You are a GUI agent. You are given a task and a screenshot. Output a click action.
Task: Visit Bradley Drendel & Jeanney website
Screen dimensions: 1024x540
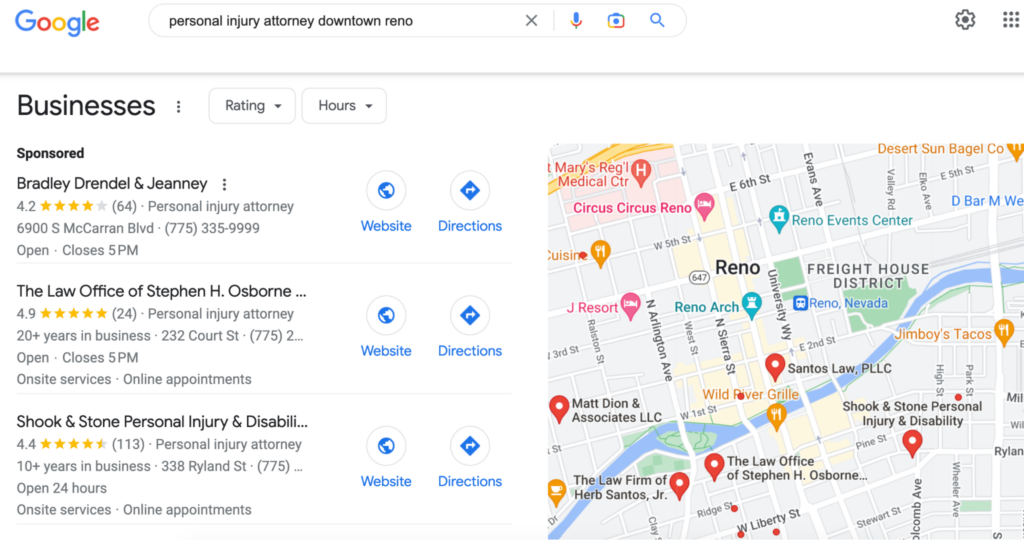point(386,204)
